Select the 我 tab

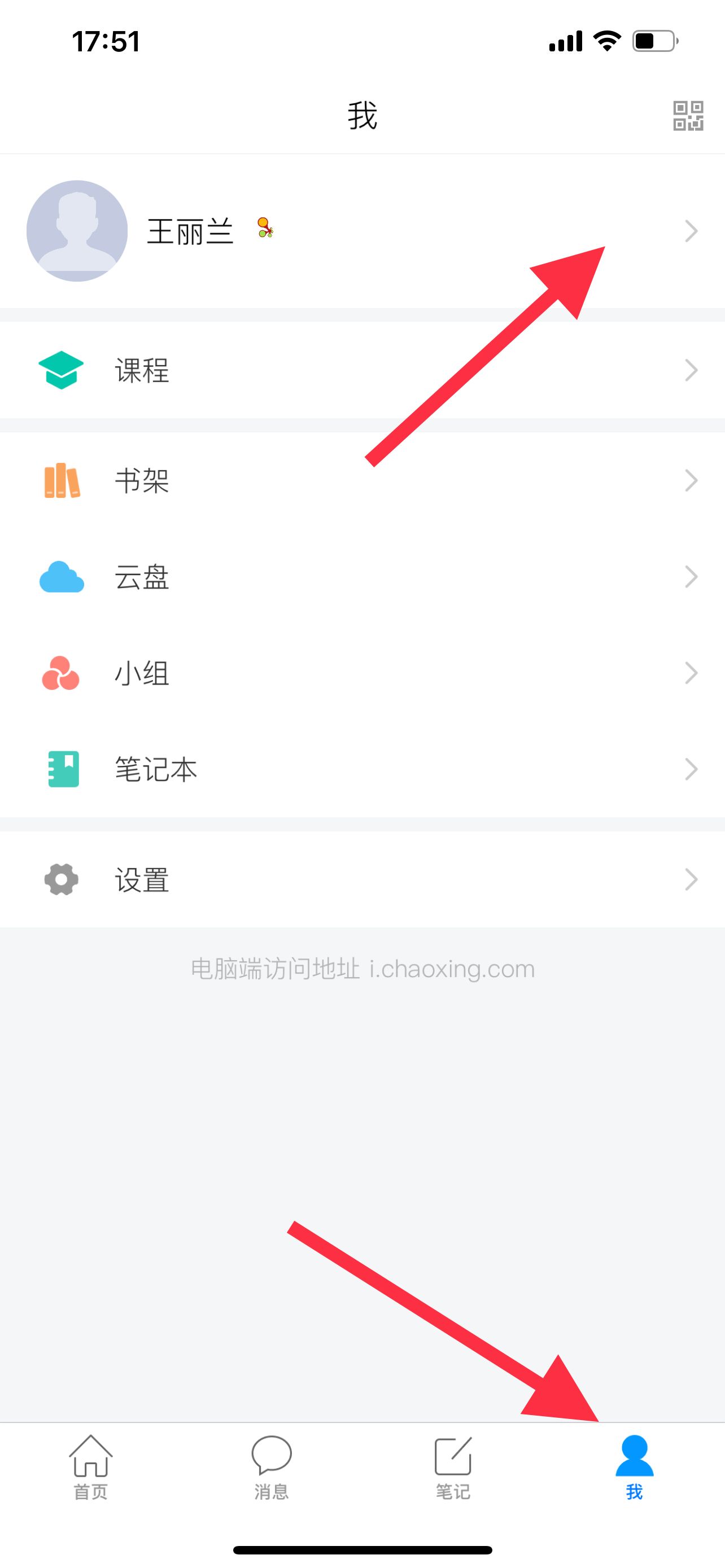(x=634, y=1468)
